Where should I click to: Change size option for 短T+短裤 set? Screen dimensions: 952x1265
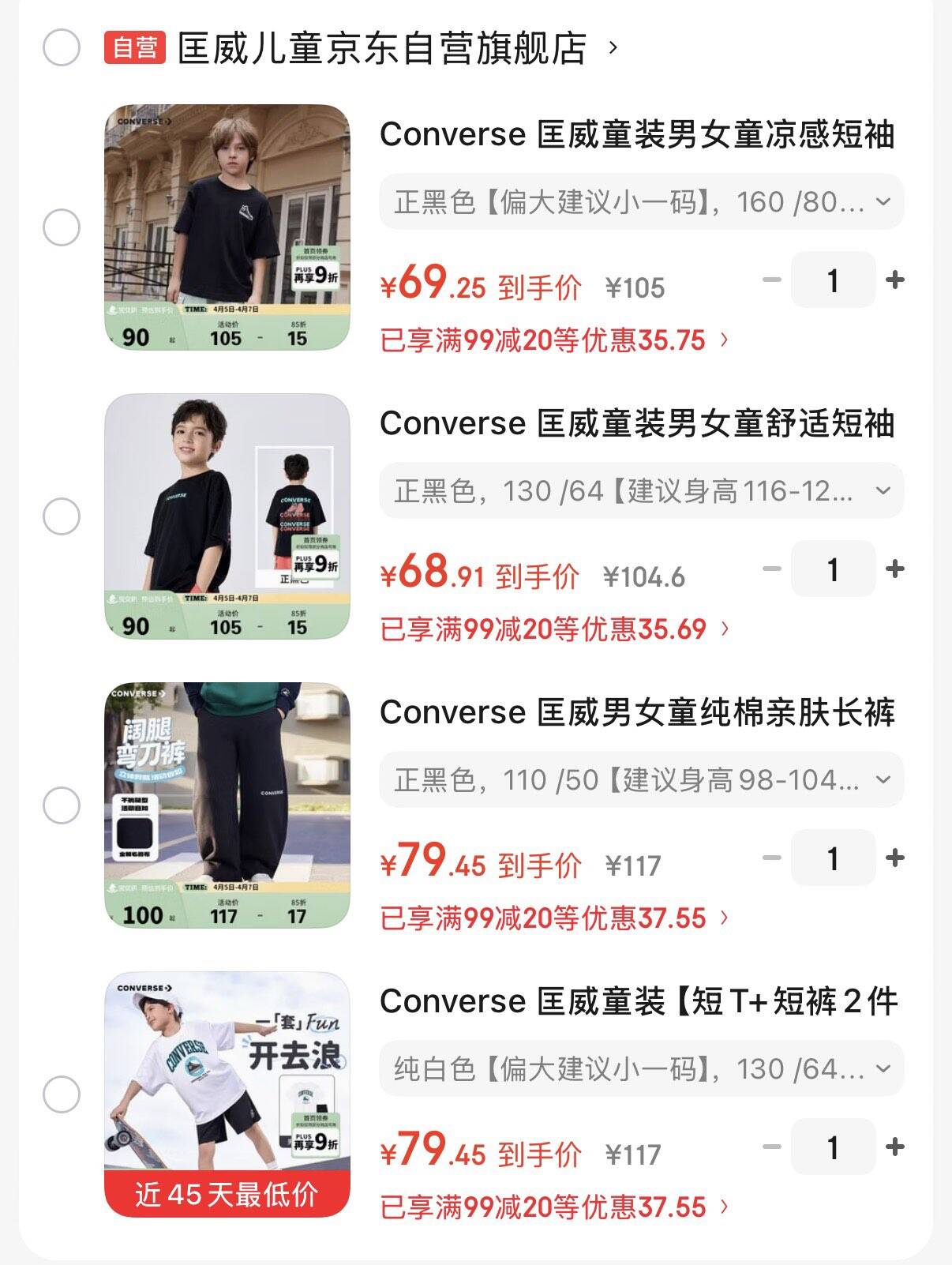(x=641, y=1069)
